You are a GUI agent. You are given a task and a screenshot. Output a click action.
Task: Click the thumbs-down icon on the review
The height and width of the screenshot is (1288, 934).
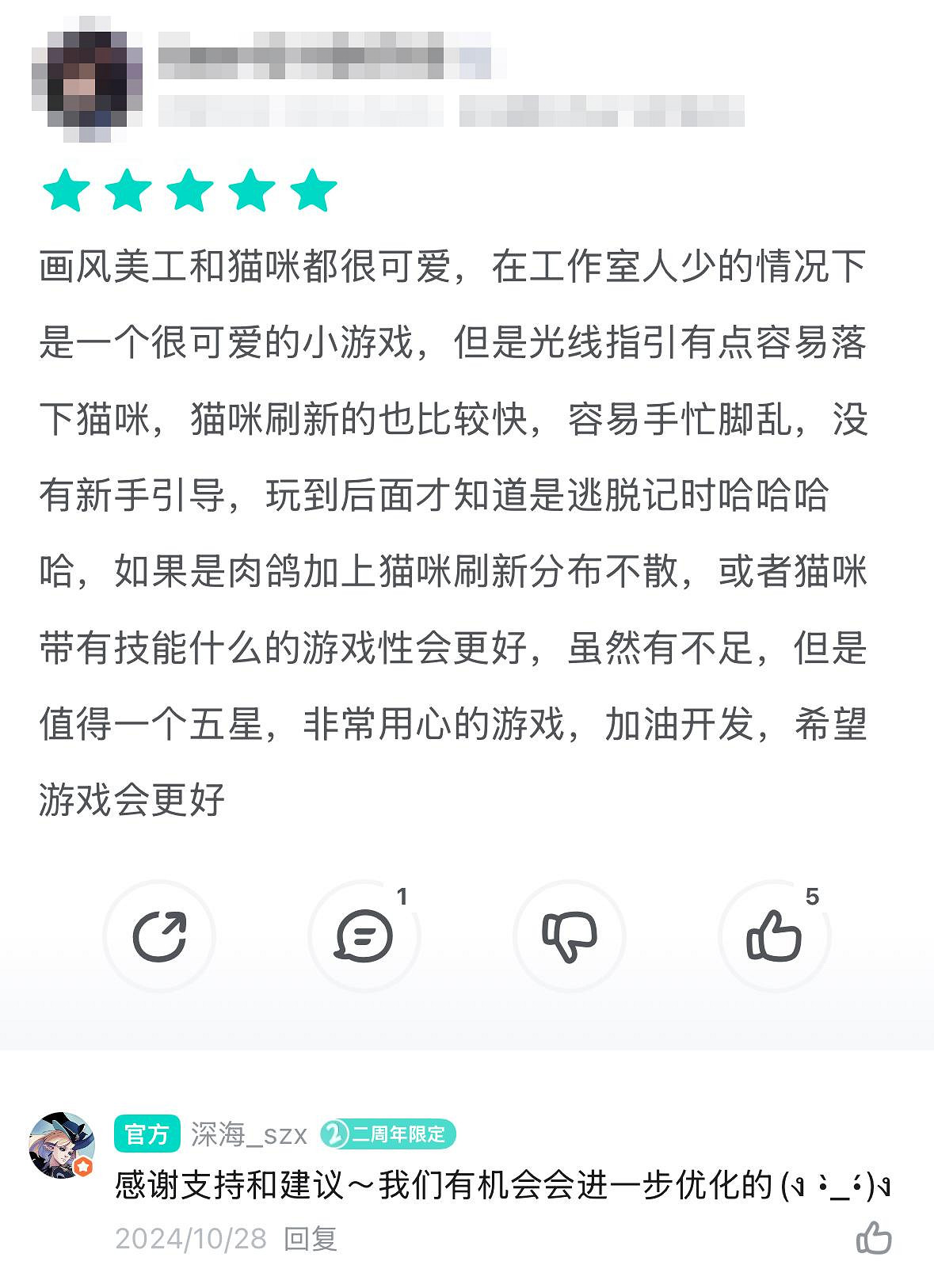click(x=570, y=936)
